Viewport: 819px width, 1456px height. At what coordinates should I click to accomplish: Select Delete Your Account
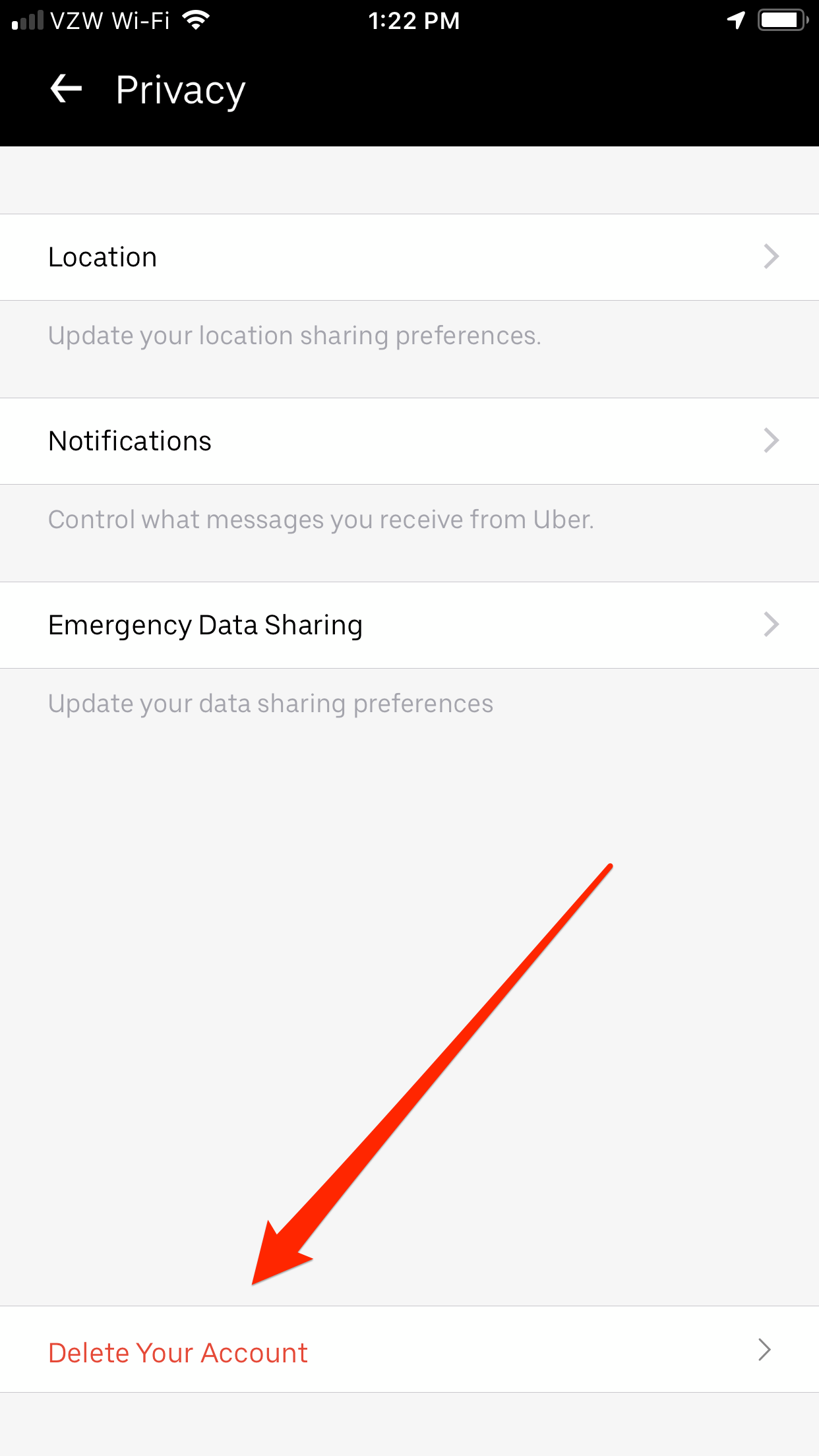tap(409, 1352)
